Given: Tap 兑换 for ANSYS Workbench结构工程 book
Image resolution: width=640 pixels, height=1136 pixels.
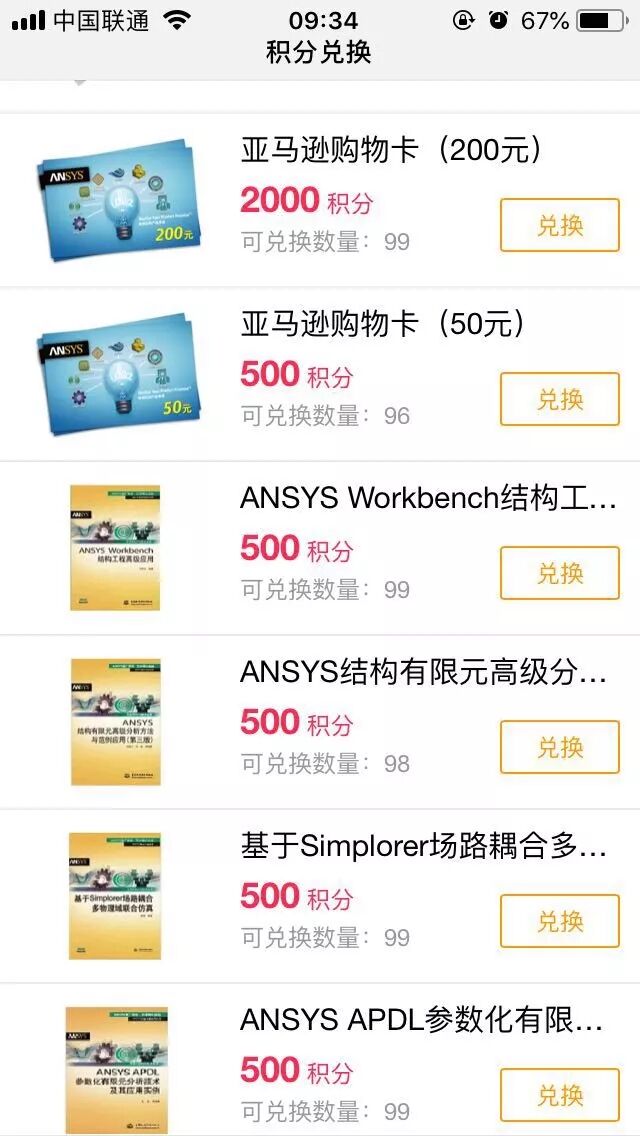Looking at the screenshot, I should [x=559, y=573].
